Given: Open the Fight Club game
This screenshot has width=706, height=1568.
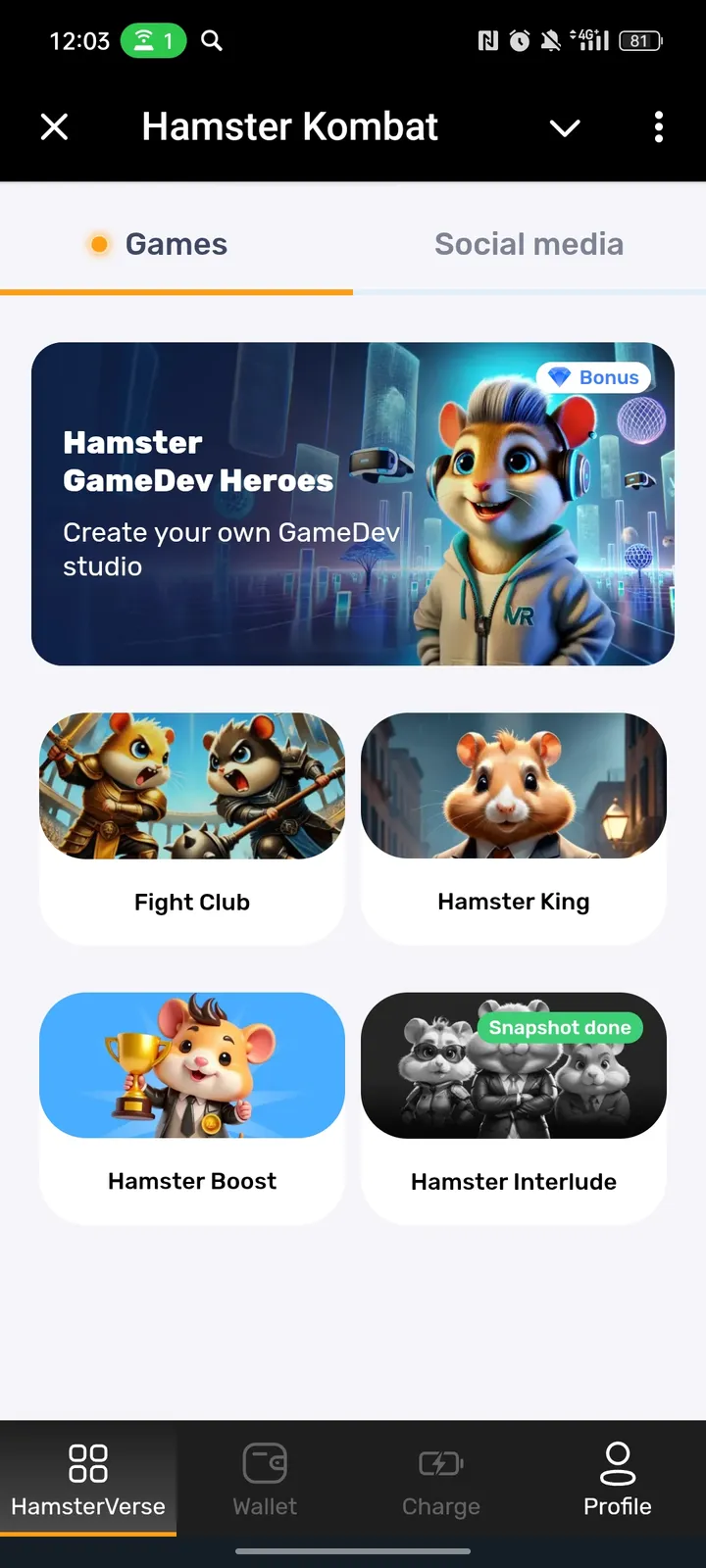Looking at the screenshot, I should pos(191,826).
